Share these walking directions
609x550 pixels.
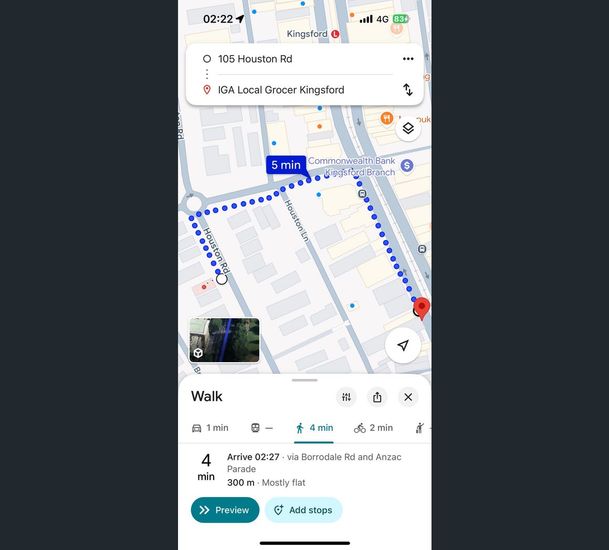[x=377, y=397]
